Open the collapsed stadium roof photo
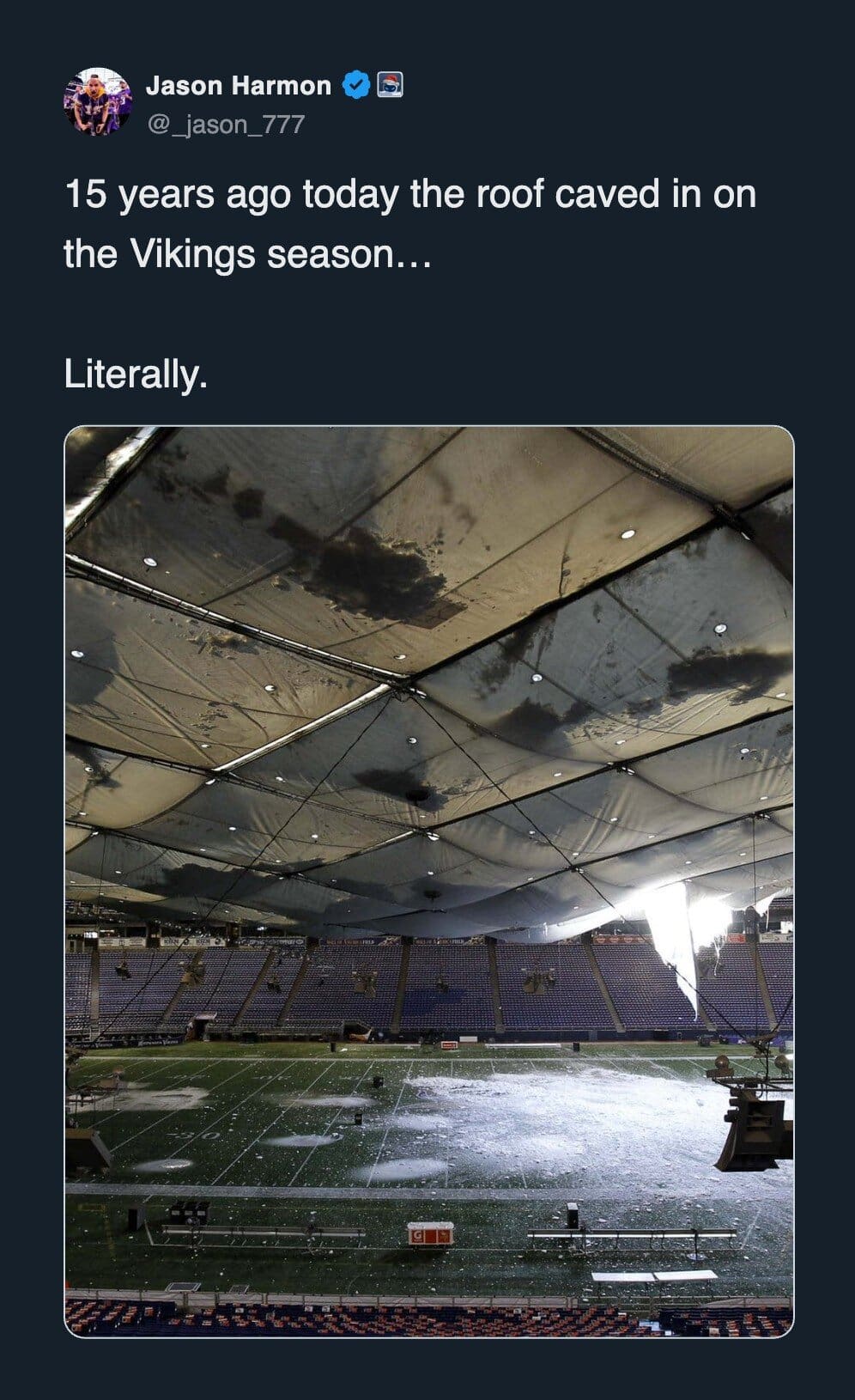 [x=428, y=880]
